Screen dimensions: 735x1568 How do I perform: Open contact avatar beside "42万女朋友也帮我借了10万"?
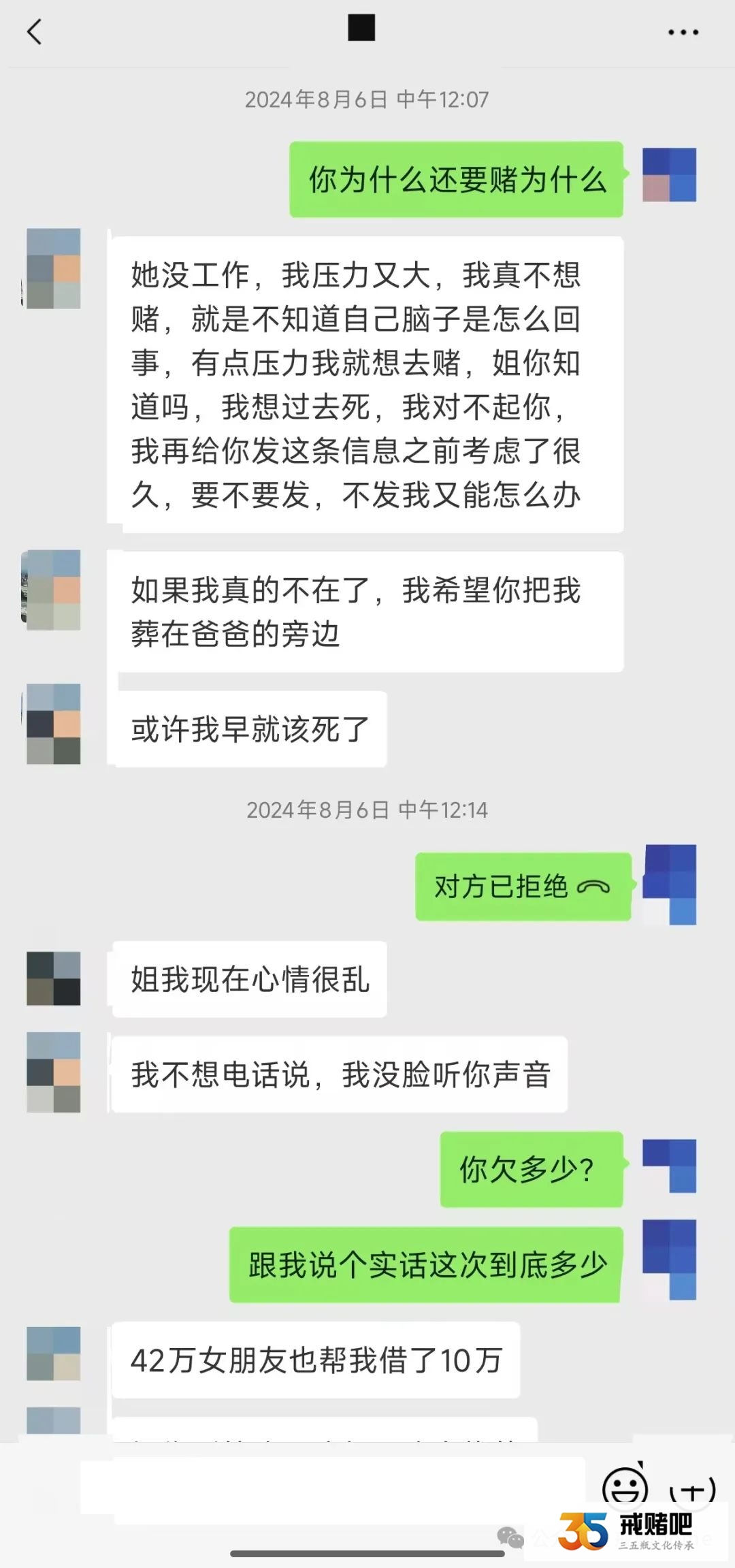[54, 1353]
